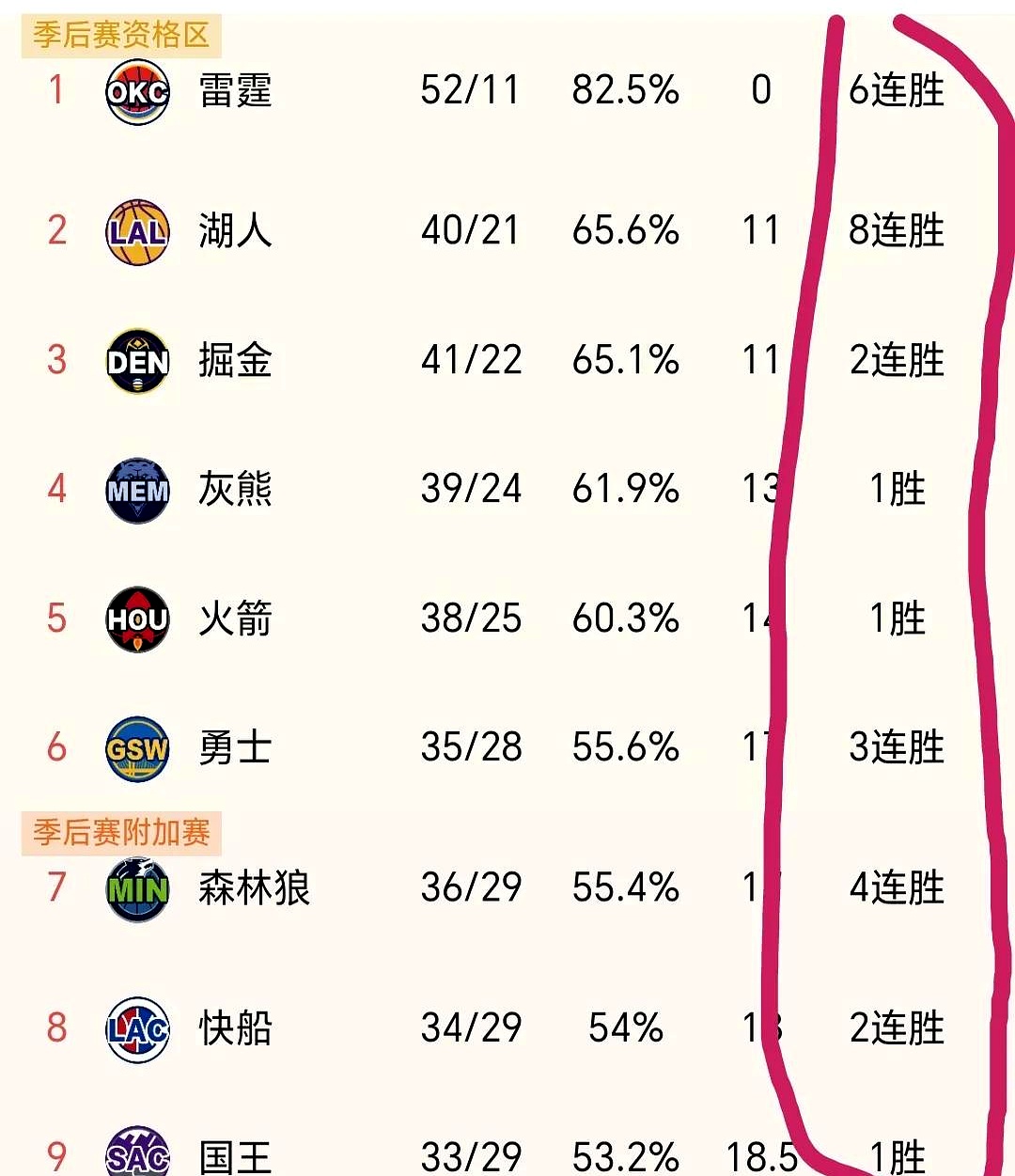
Task: Select the 掘金 (DEN) team row
Action: [x=235, y=360]
